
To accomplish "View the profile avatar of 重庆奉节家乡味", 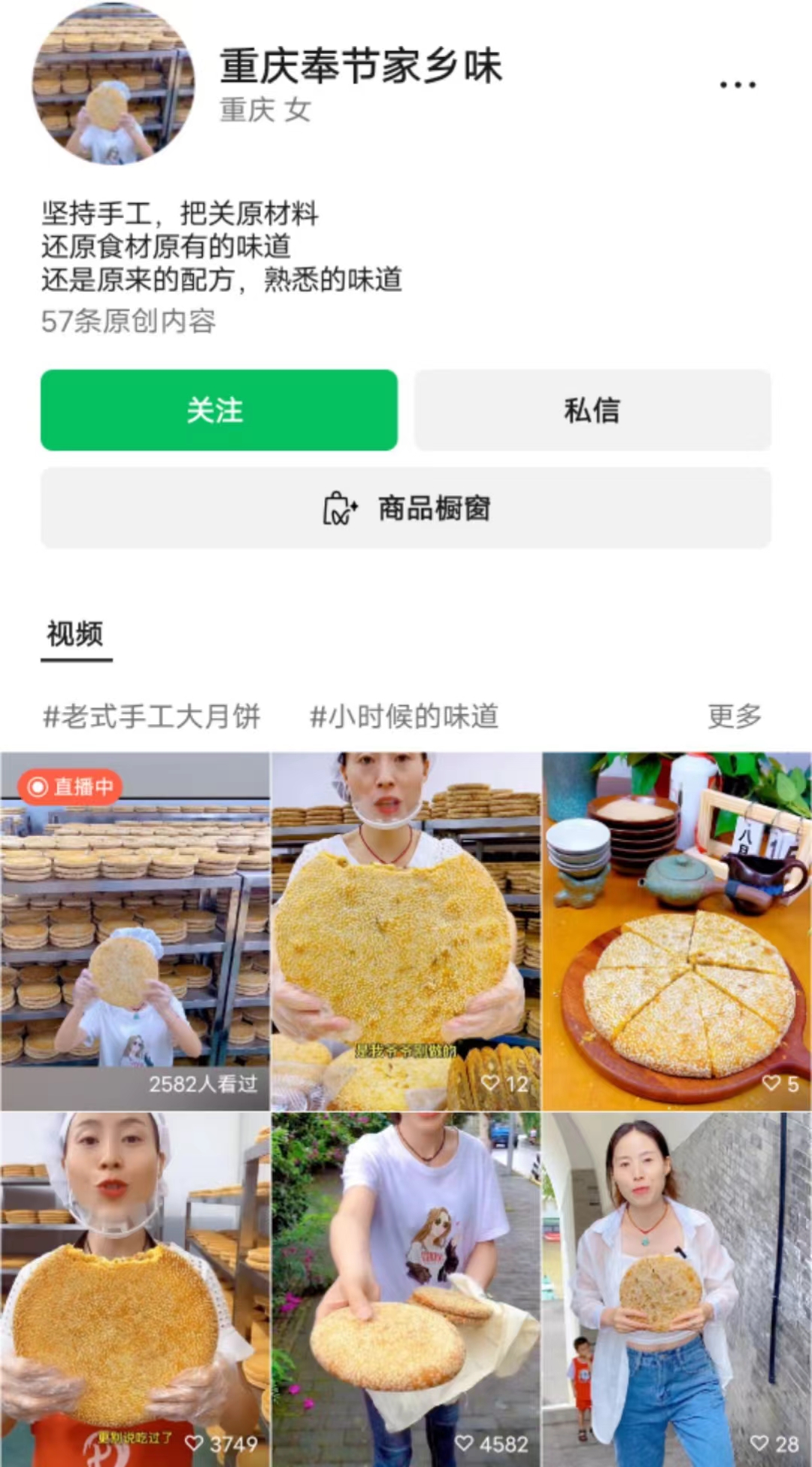I will (113, 84).
